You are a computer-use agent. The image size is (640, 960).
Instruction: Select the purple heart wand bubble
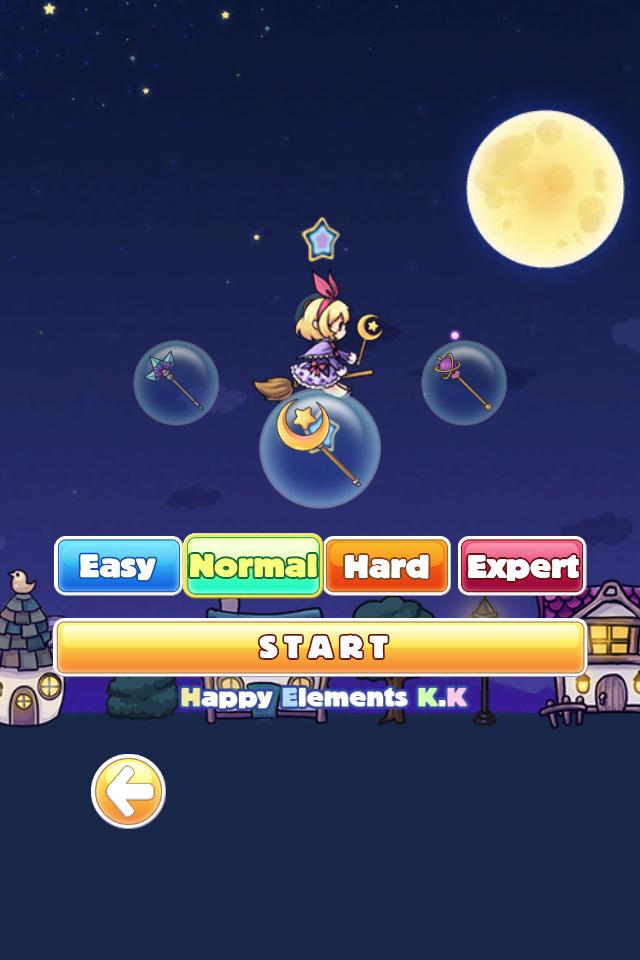click(x=464, y=382)
